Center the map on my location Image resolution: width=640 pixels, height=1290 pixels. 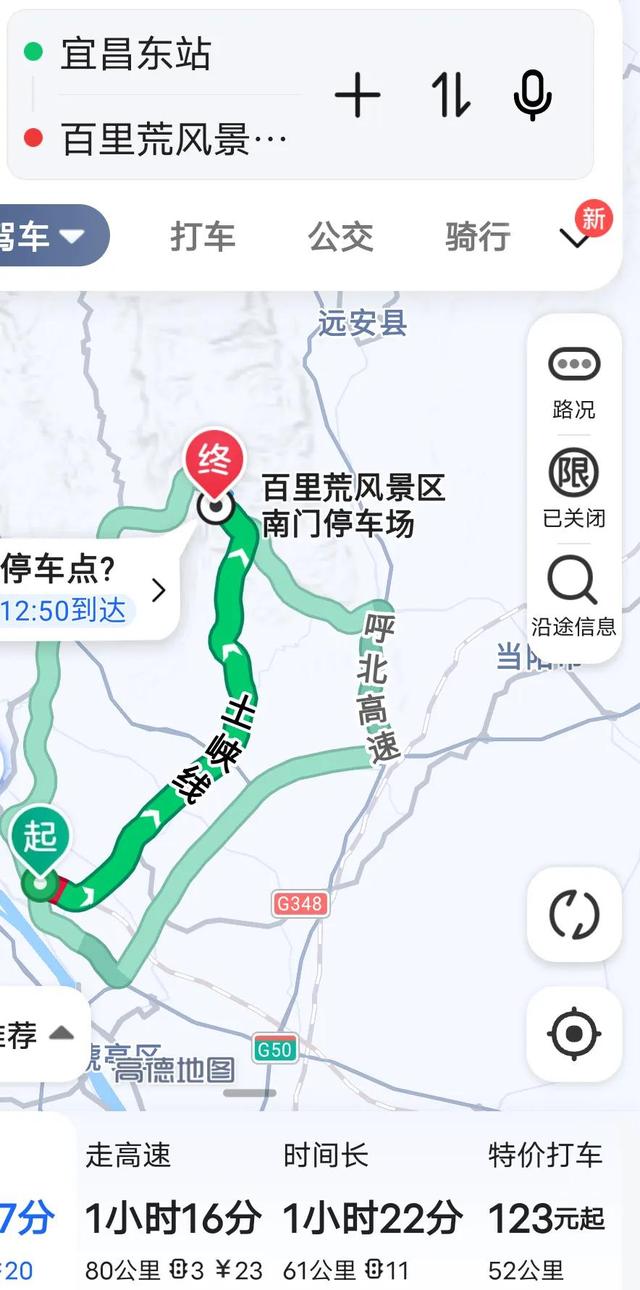[574, 1034]
